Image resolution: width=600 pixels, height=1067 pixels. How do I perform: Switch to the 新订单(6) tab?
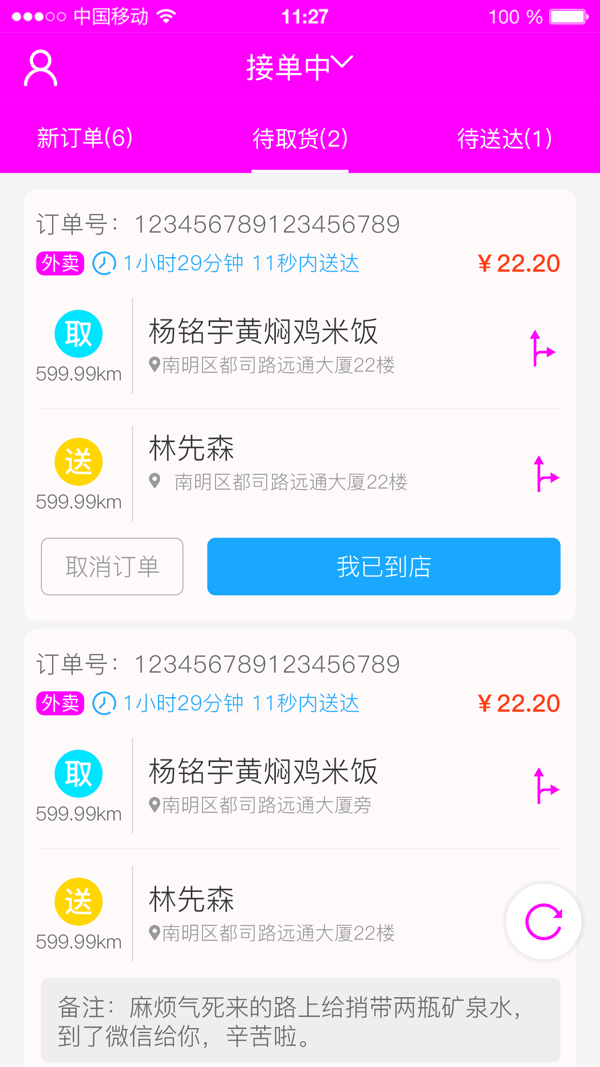point(85,138)
